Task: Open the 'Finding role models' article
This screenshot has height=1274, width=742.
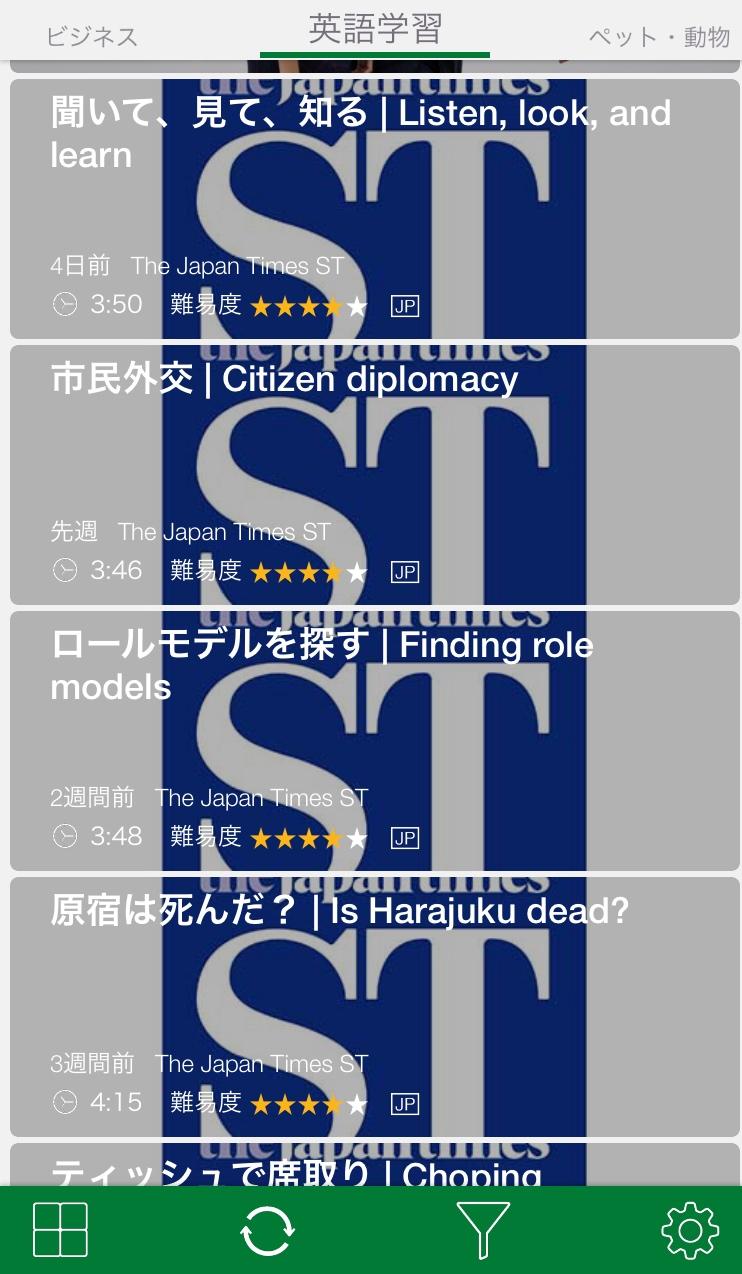Action: (x=374, y=740)
